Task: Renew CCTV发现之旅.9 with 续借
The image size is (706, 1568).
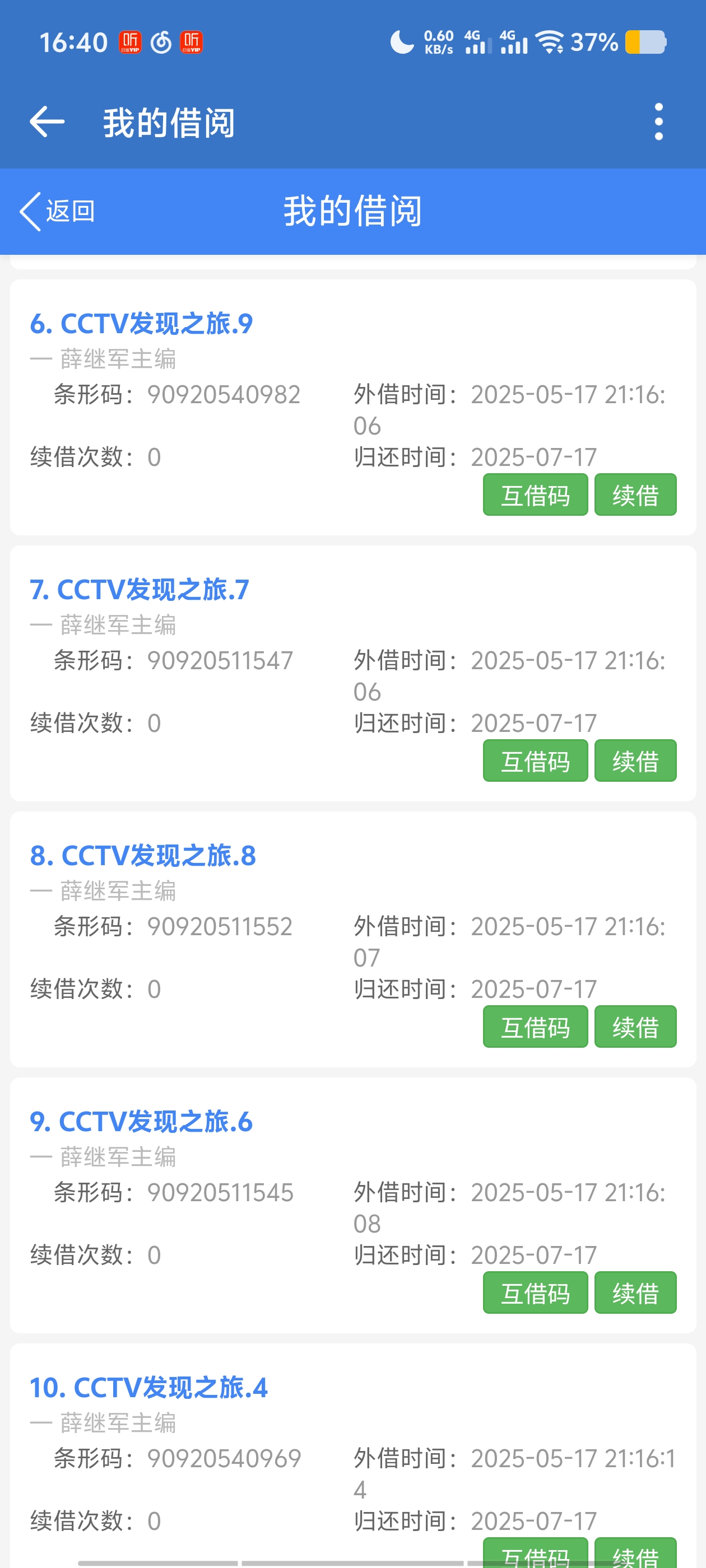Action: pyautogui.click(x=635, y=495)
